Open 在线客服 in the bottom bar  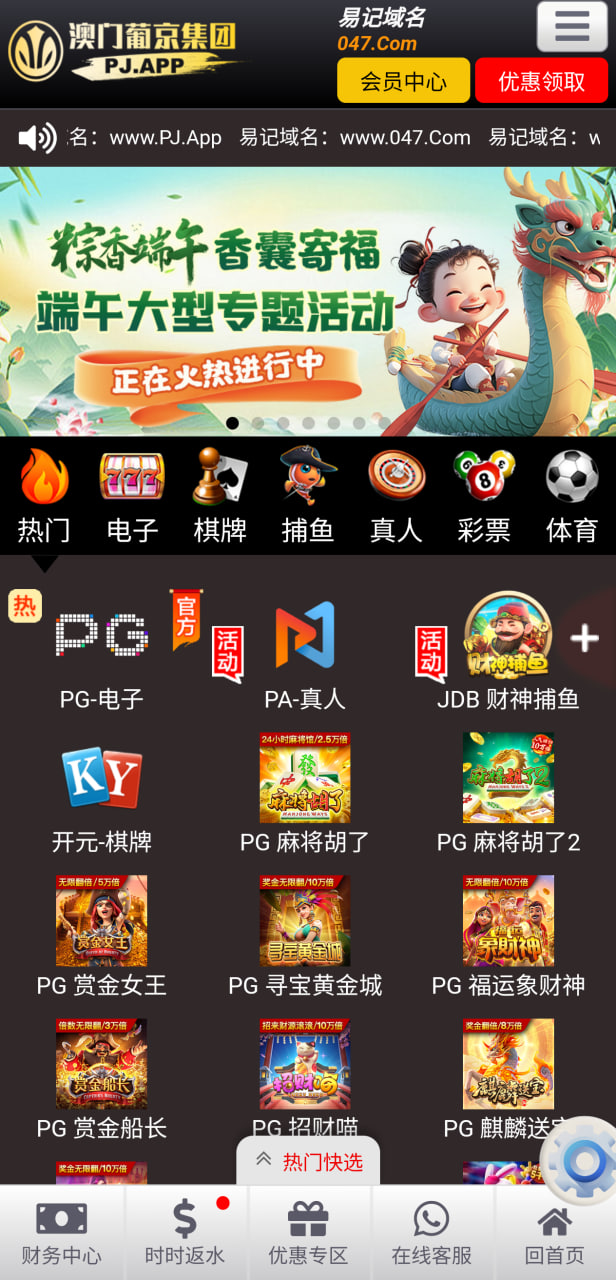pos(431,1233)
